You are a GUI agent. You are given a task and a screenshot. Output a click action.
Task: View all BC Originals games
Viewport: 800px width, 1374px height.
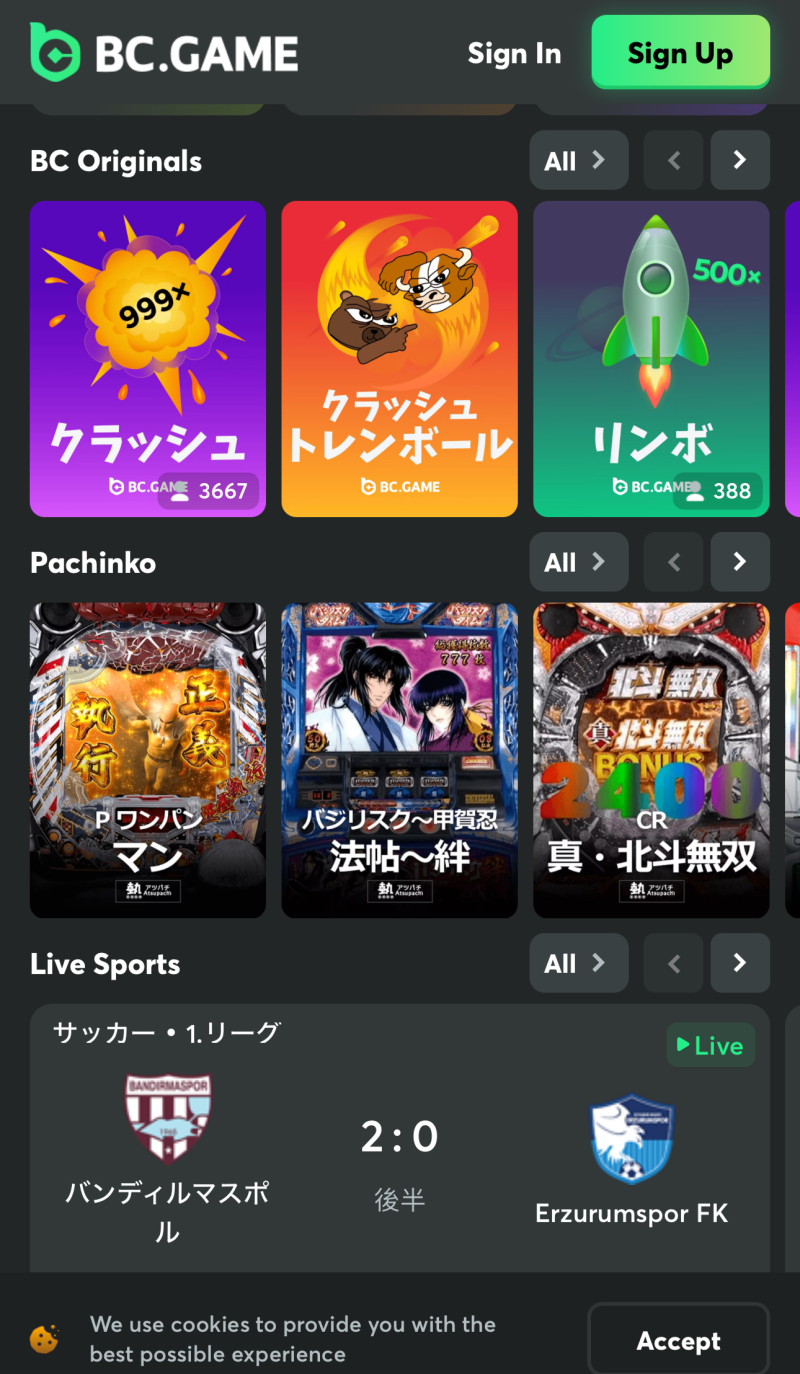(x=578, y=161)
